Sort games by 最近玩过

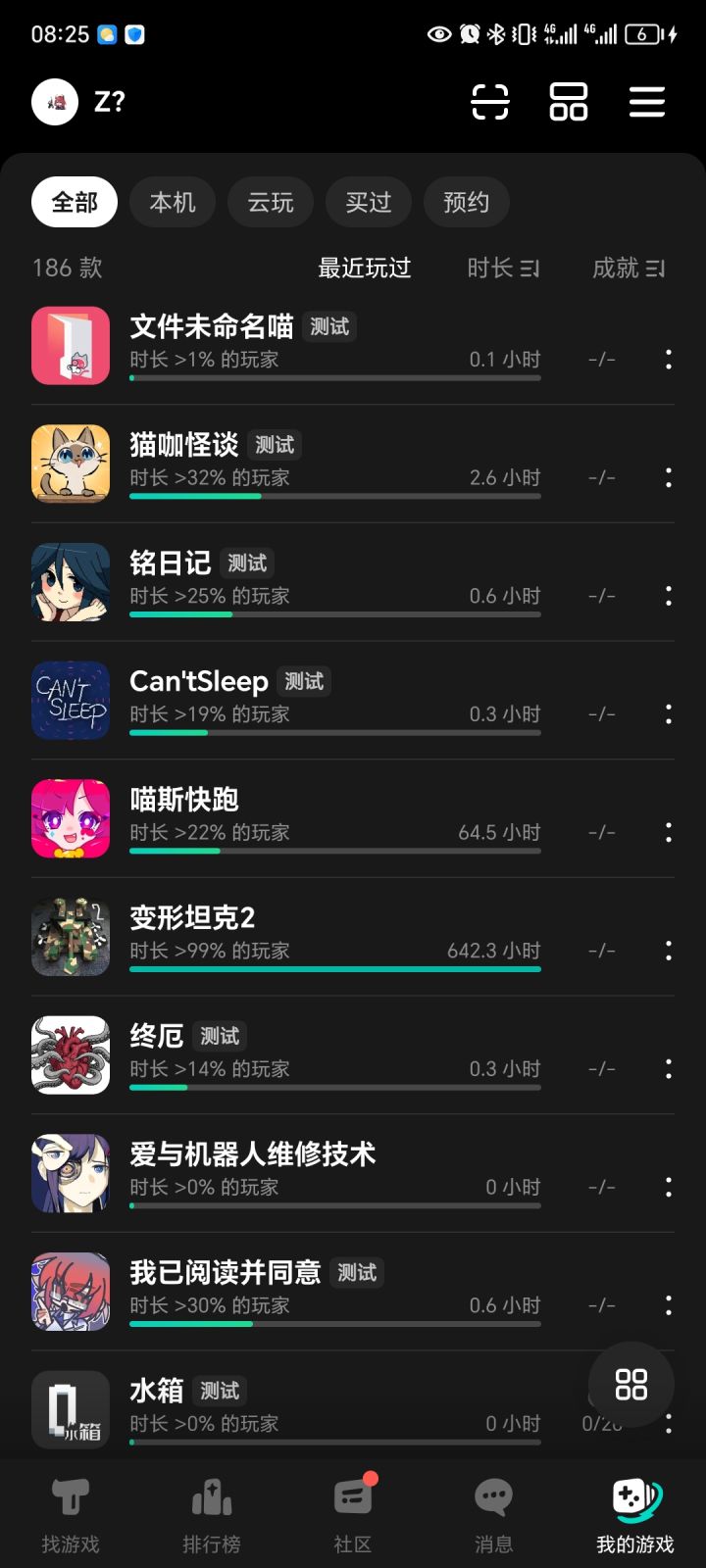click(x=365, y=268)
